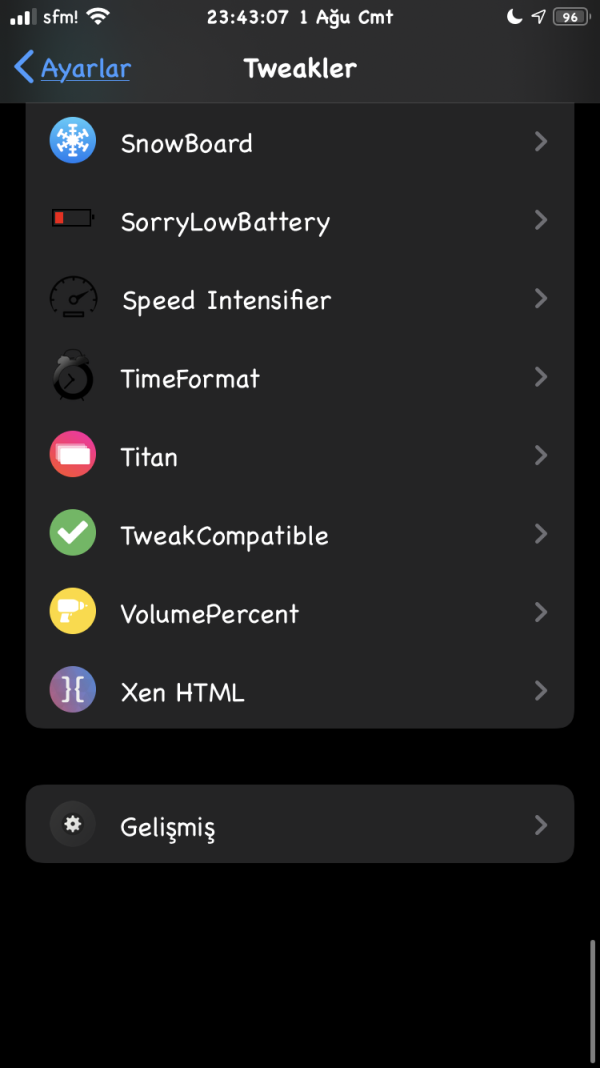Screen dimensions: 600x1068
Task: Open SorryLowBattery settings
Action: [299, 220]
